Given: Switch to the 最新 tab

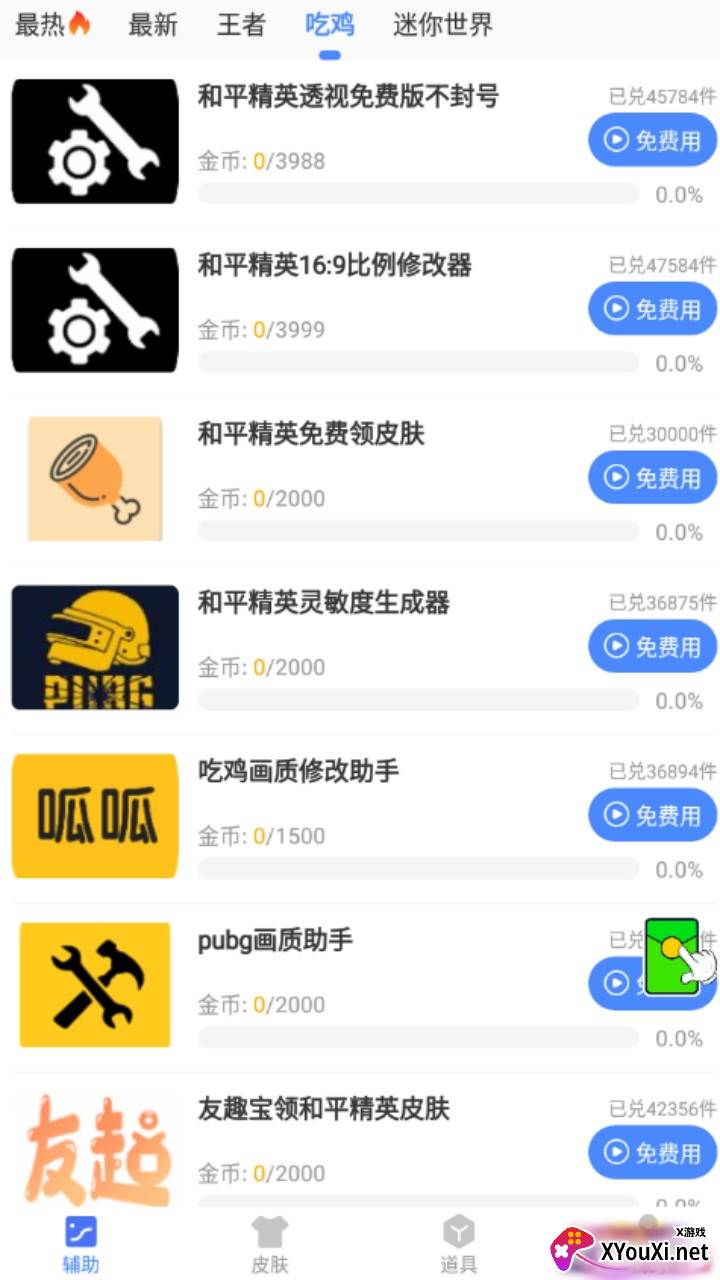Looking at the screenshot, I should pos(152,26).
